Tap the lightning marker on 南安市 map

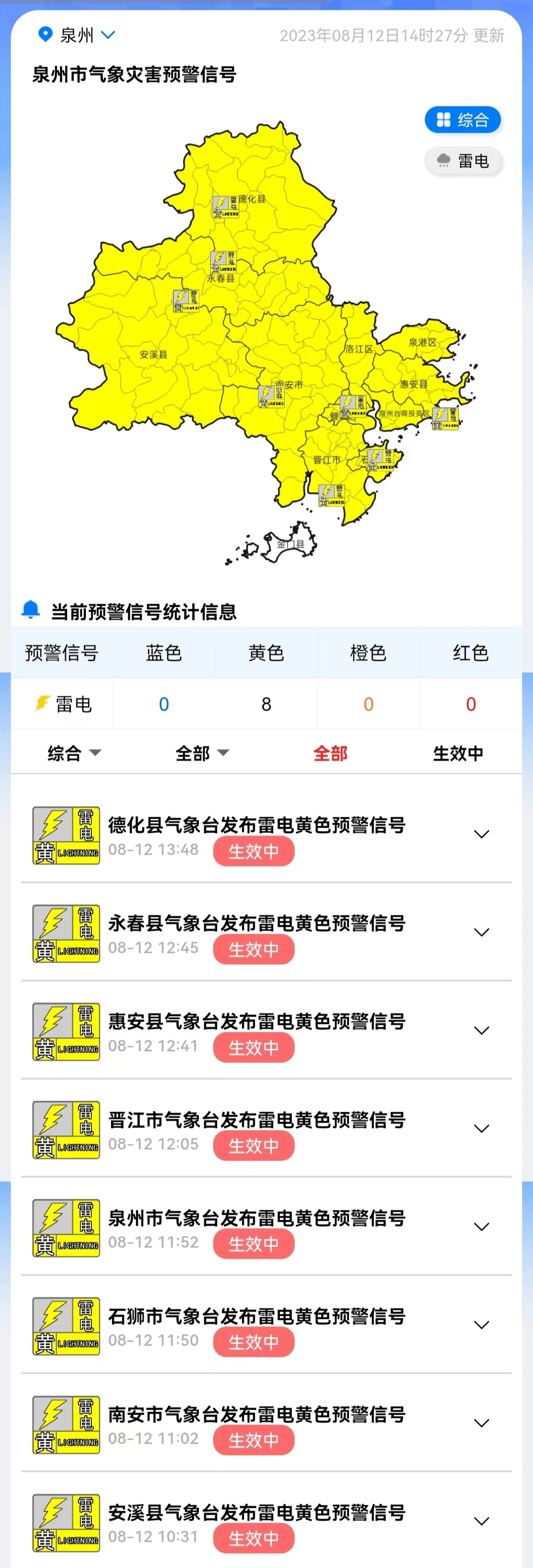(270, 396)
